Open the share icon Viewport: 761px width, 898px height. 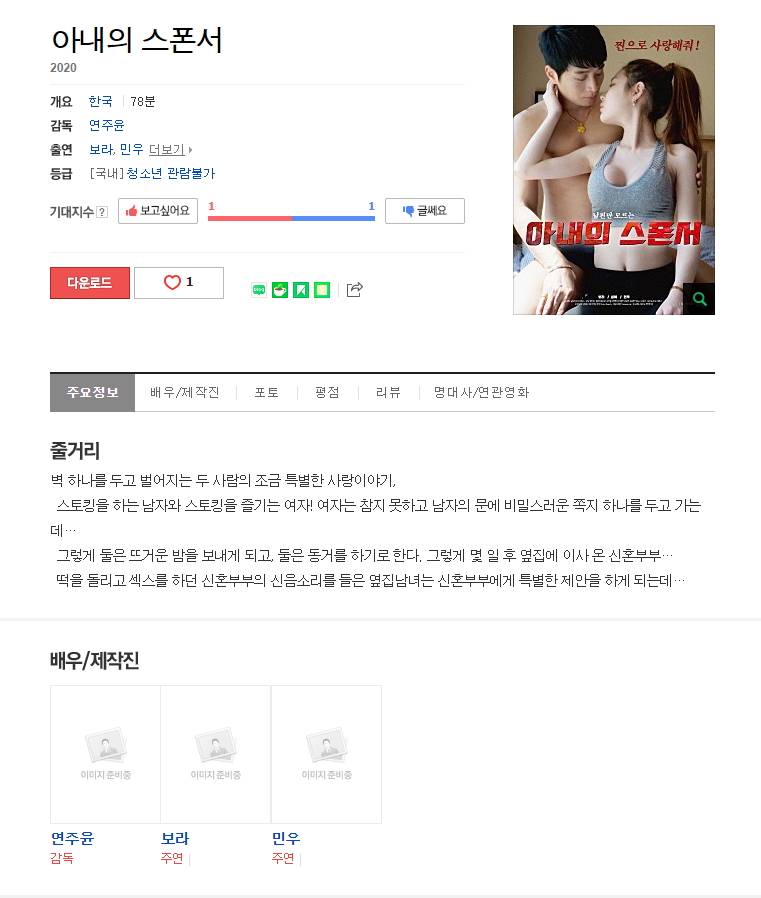[x=354, y=290]
